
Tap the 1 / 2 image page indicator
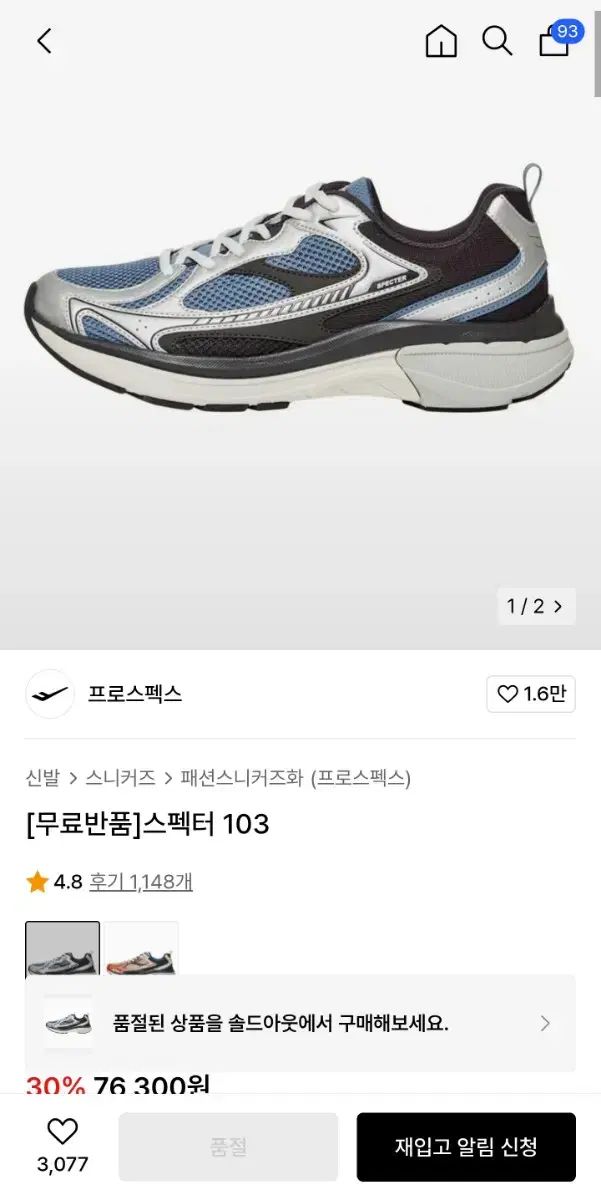[536, 606]
